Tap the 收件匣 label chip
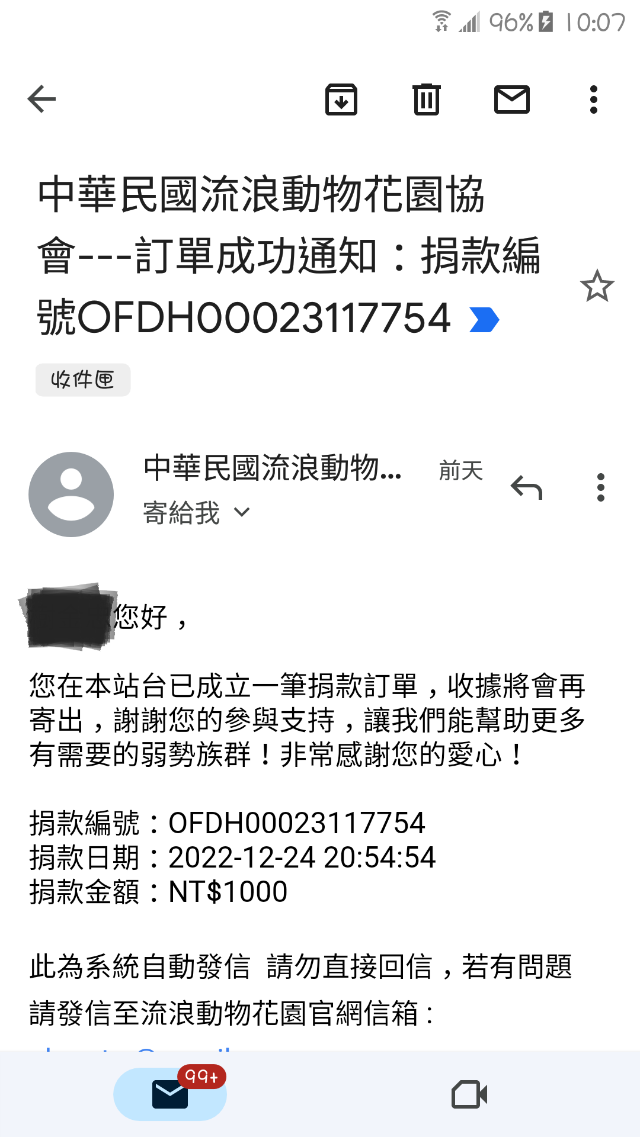This screenshot has height=1137, width=640. (x=83, y=380)
